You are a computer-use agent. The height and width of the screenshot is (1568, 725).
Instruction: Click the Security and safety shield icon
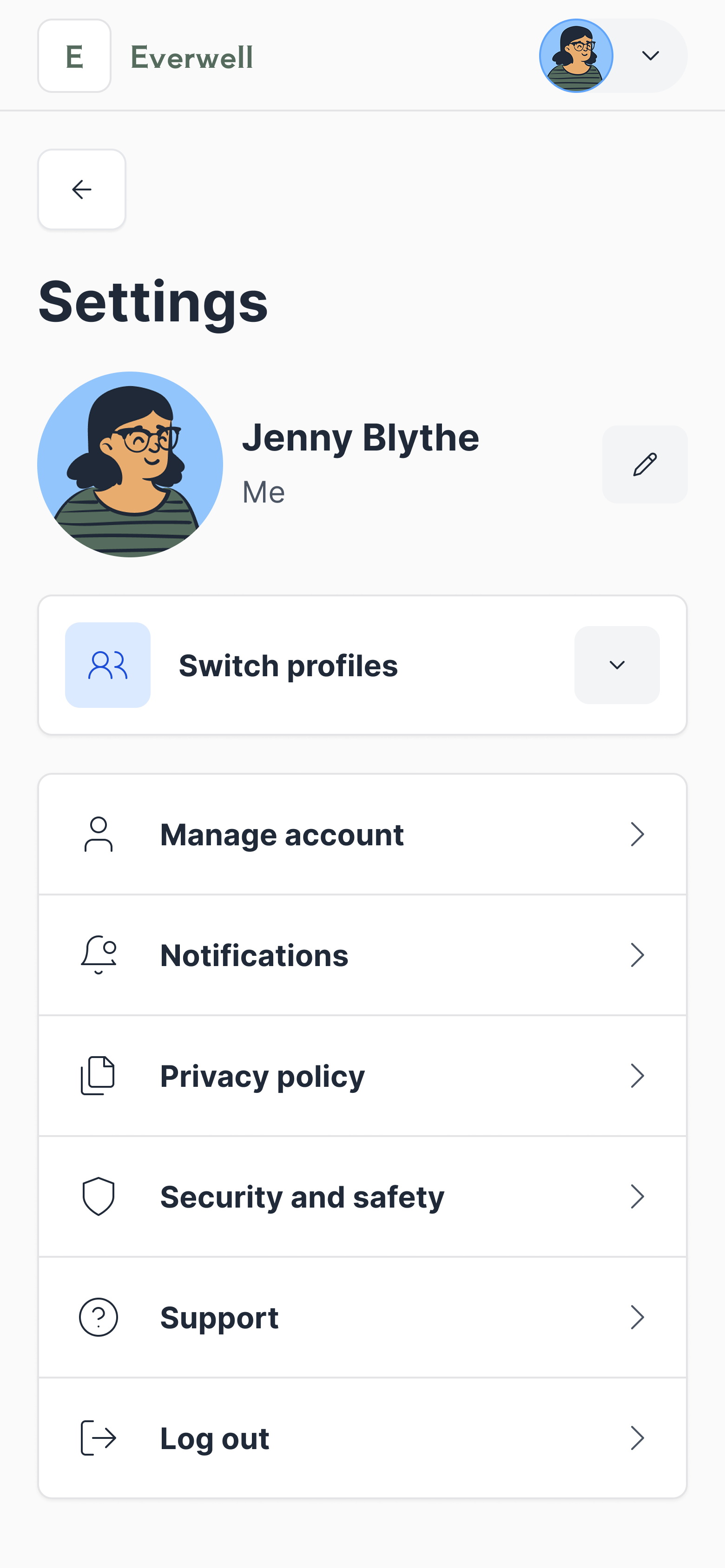[x=98, y=1196]
